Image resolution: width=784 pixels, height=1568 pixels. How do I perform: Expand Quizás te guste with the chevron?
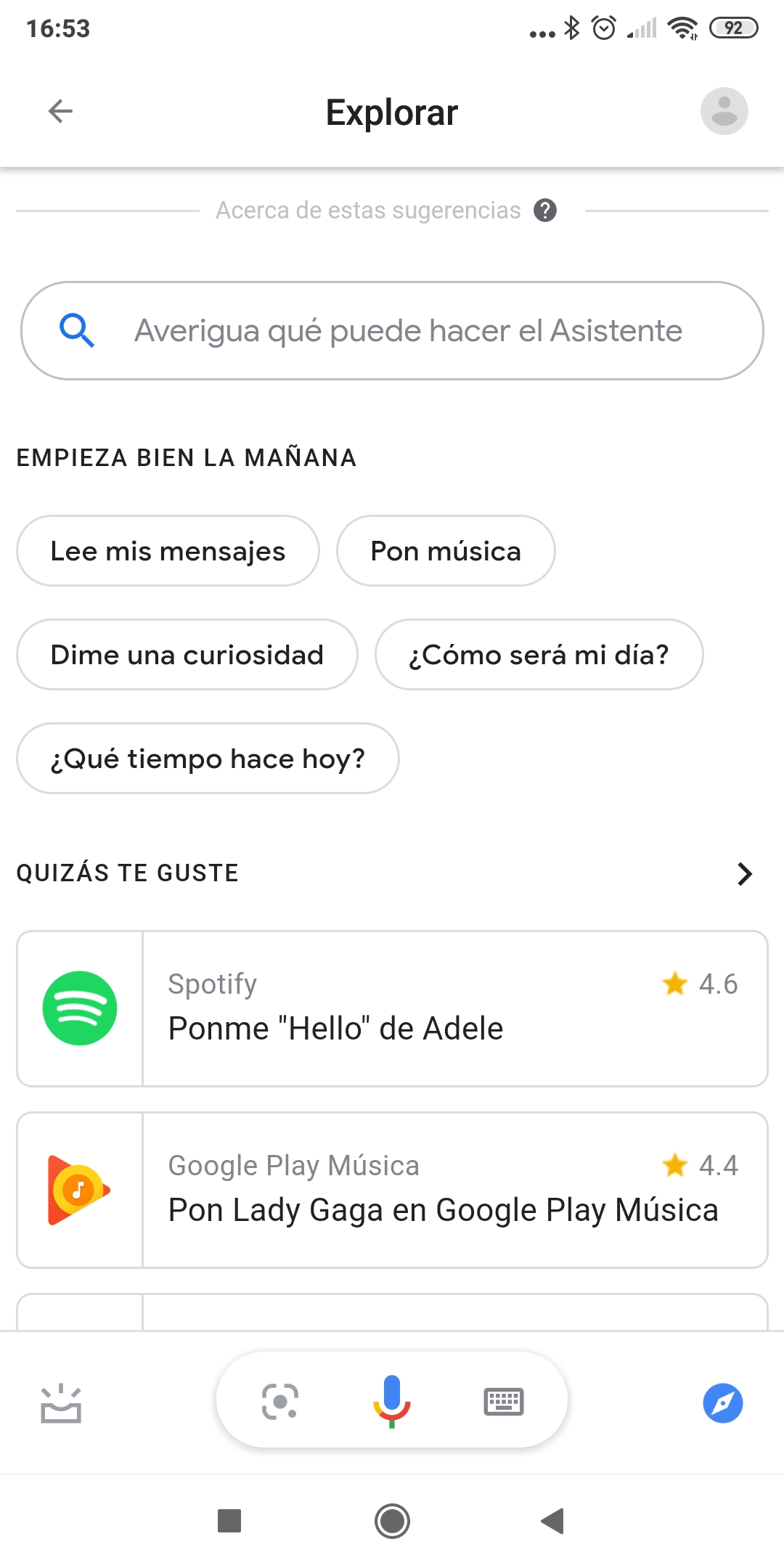click(x=744, y=874)
